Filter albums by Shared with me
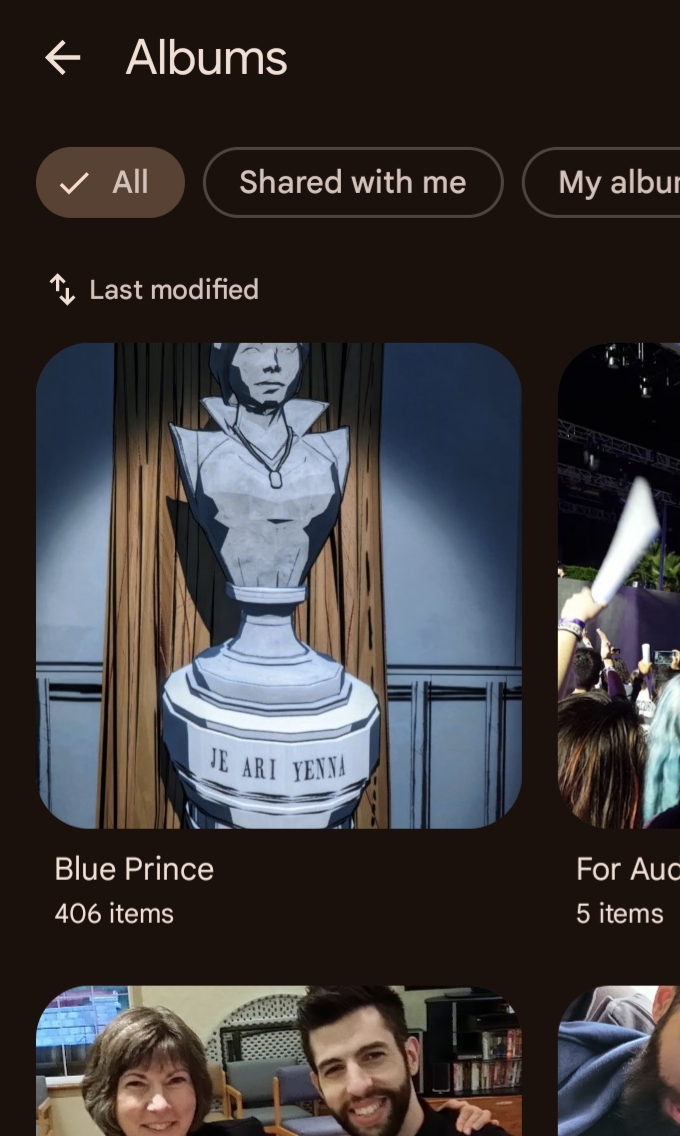Image resolution: width=680 pixels, height=1136 pixels. (x=352, y=182)
